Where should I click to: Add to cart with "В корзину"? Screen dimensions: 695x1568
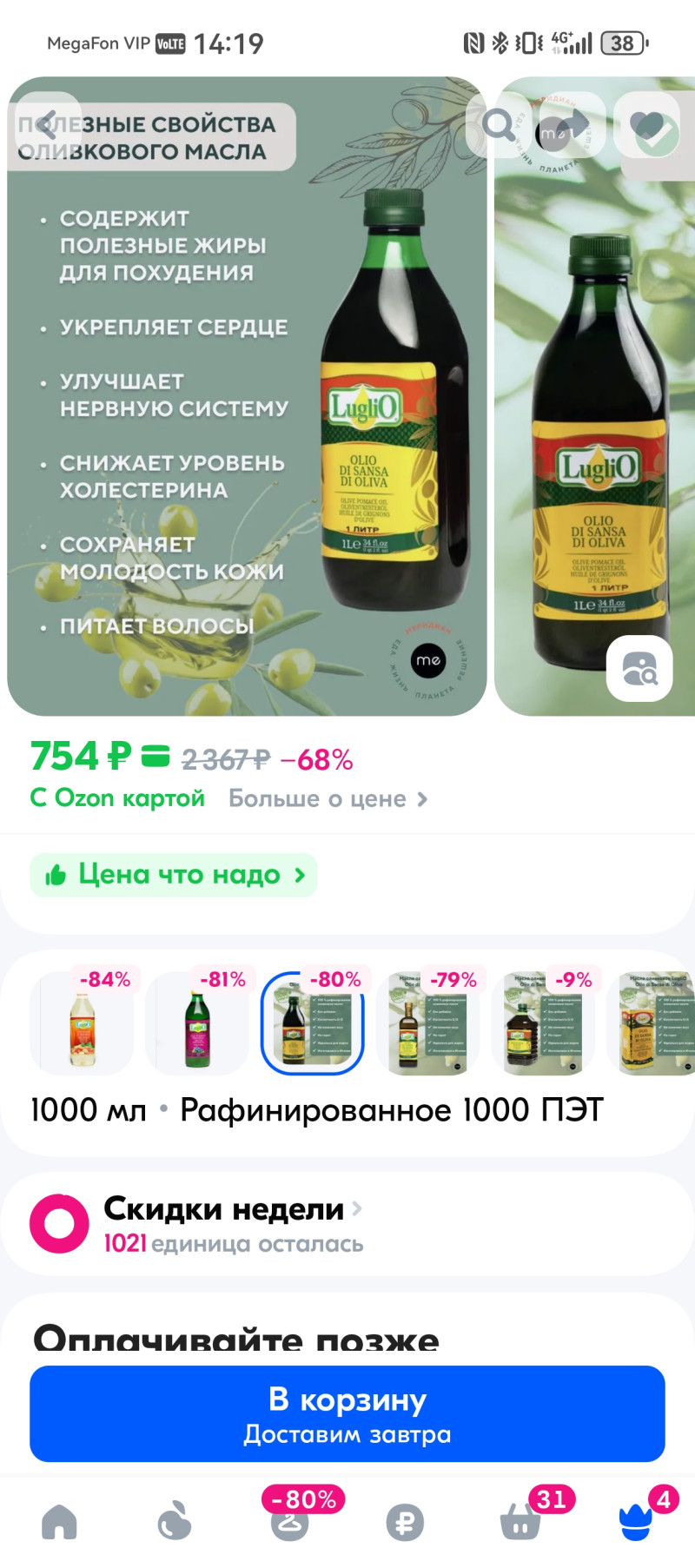point(347,1413)
